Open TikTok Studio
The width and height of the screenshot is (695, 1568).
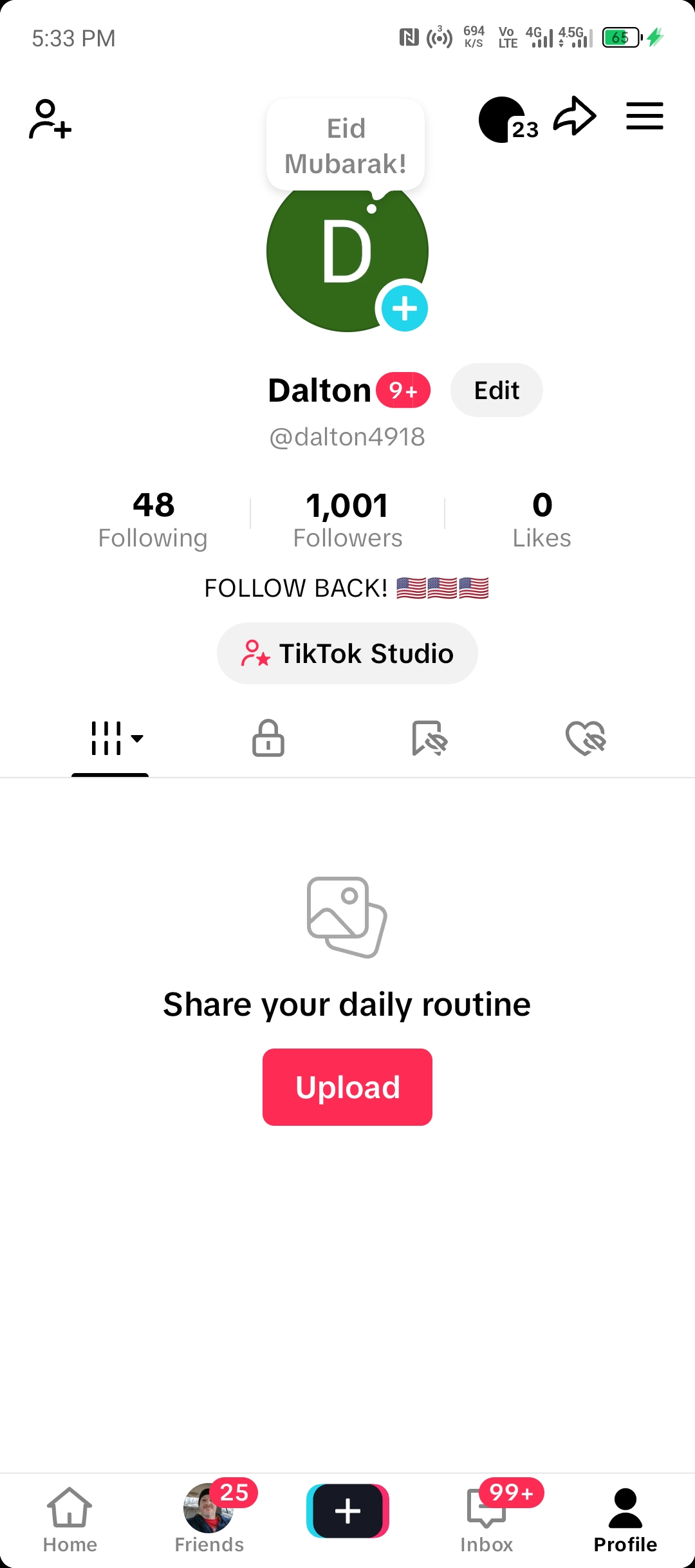point(347,653)
